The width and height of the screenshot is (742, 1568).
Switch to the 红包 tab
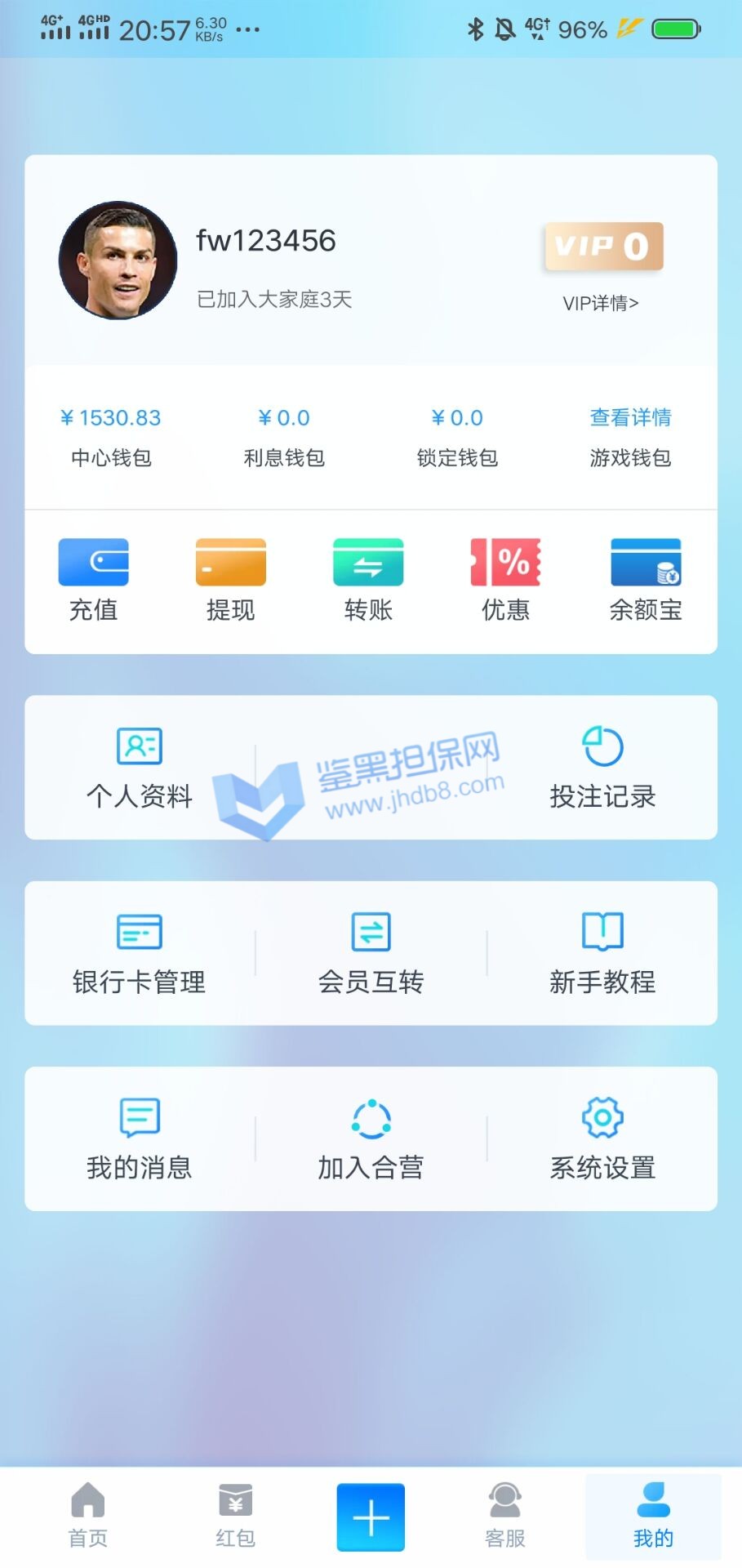point(235,1516)
